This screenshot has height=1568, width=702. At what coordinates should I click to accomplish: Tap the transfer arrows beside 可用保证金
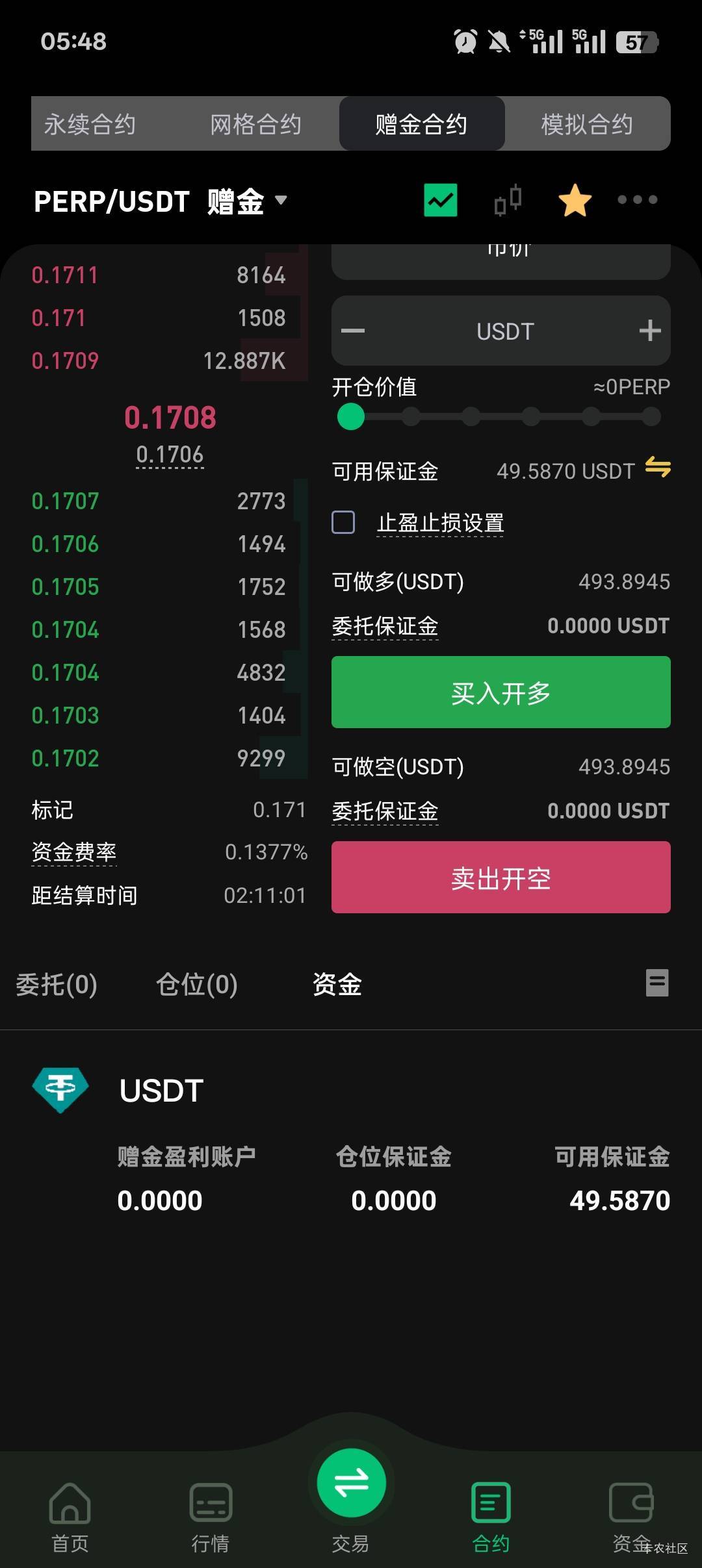pyautogui.click(x=658, y=467)
